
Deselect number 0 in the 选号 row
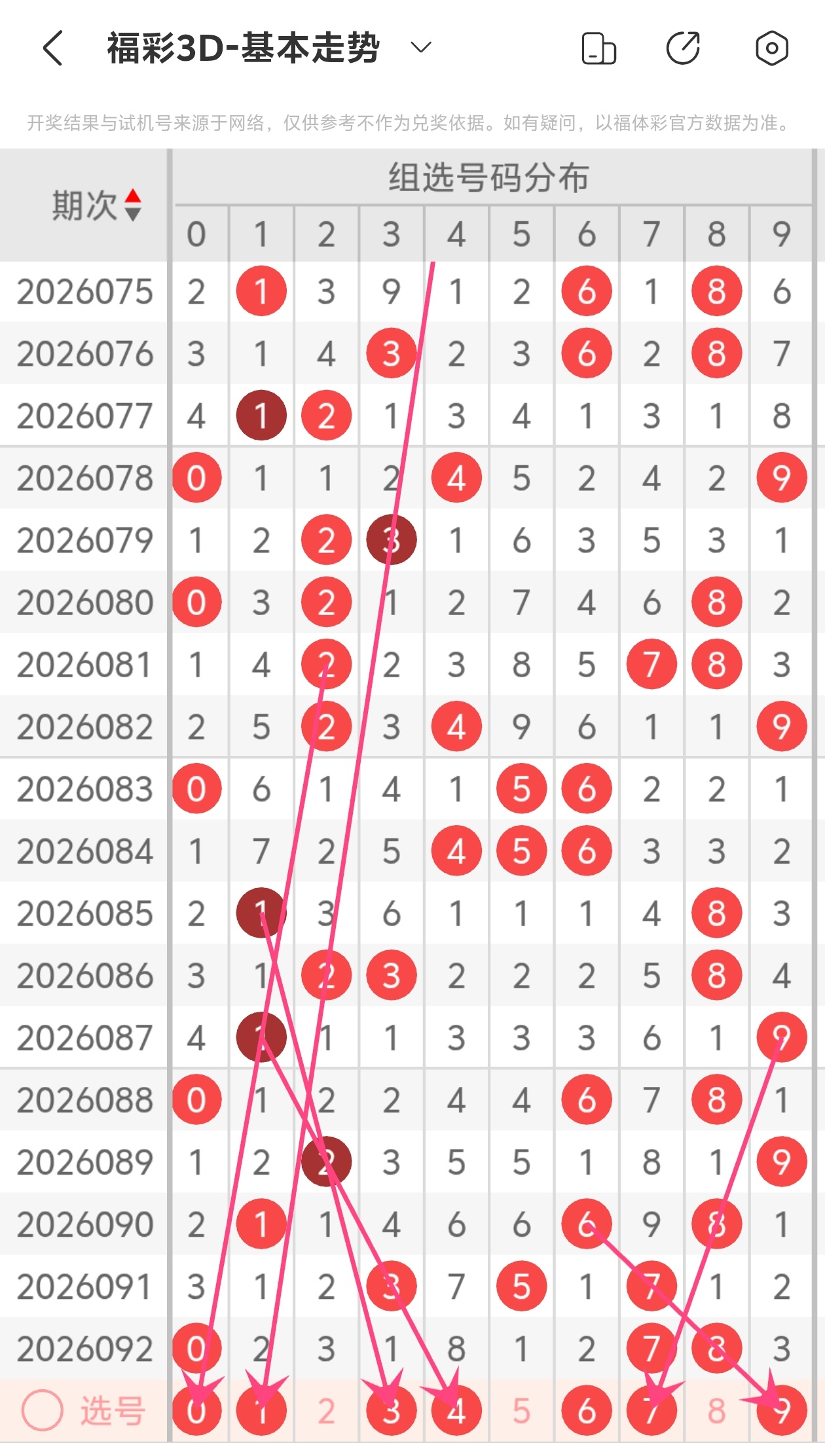pyautogui.click(x=196, y=1410)
